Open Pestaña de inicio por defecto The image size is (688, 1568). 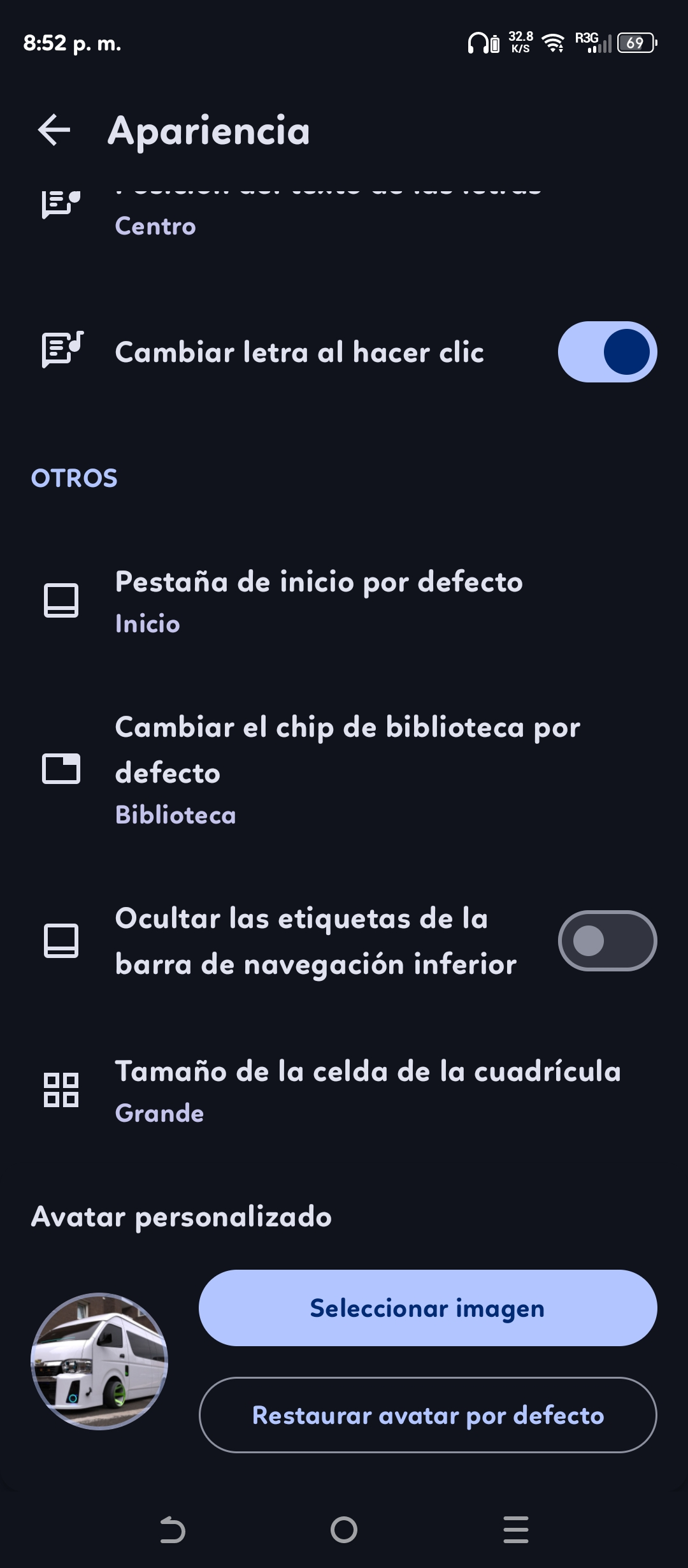click(x=319, y=601)
